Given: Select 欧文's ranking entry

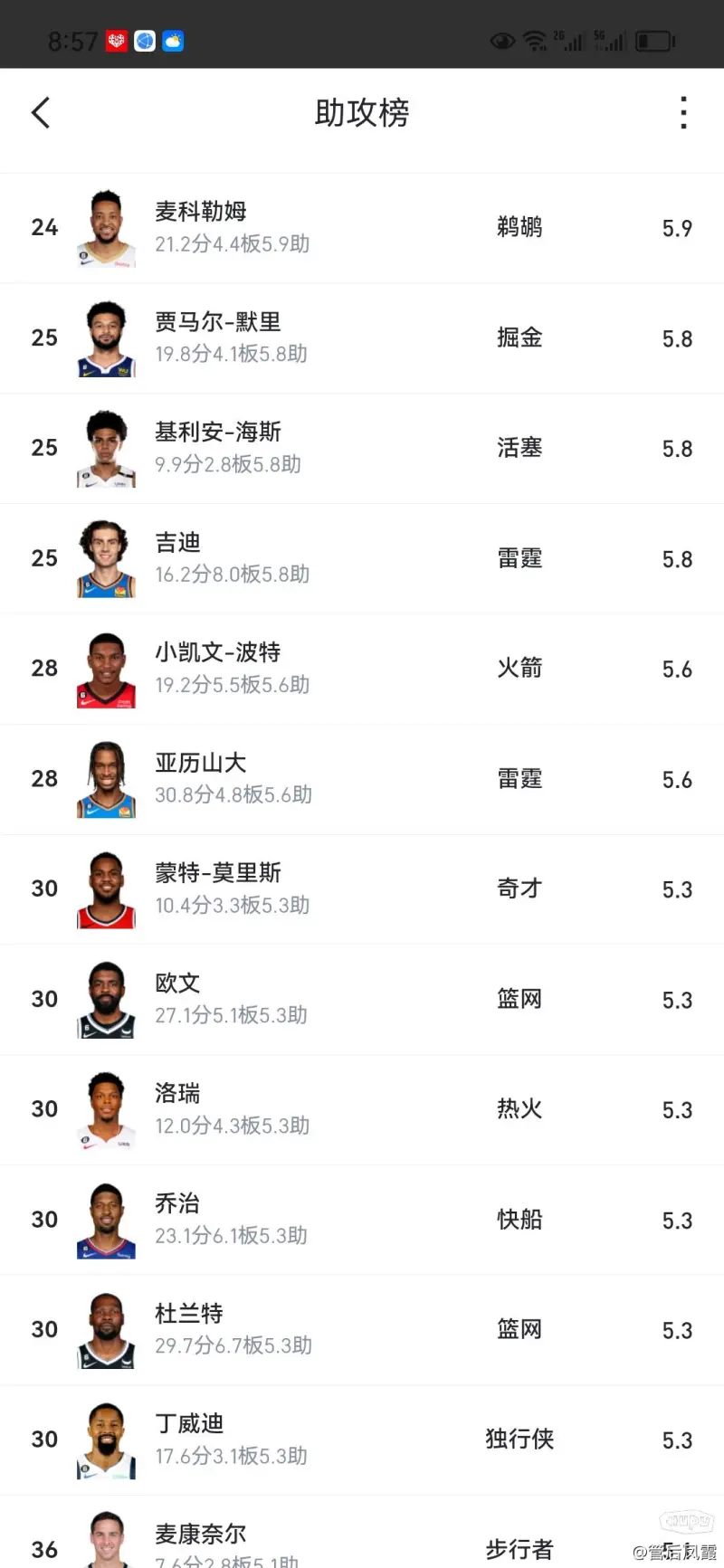Looking at the screenshot, I should coord(362,1000).
